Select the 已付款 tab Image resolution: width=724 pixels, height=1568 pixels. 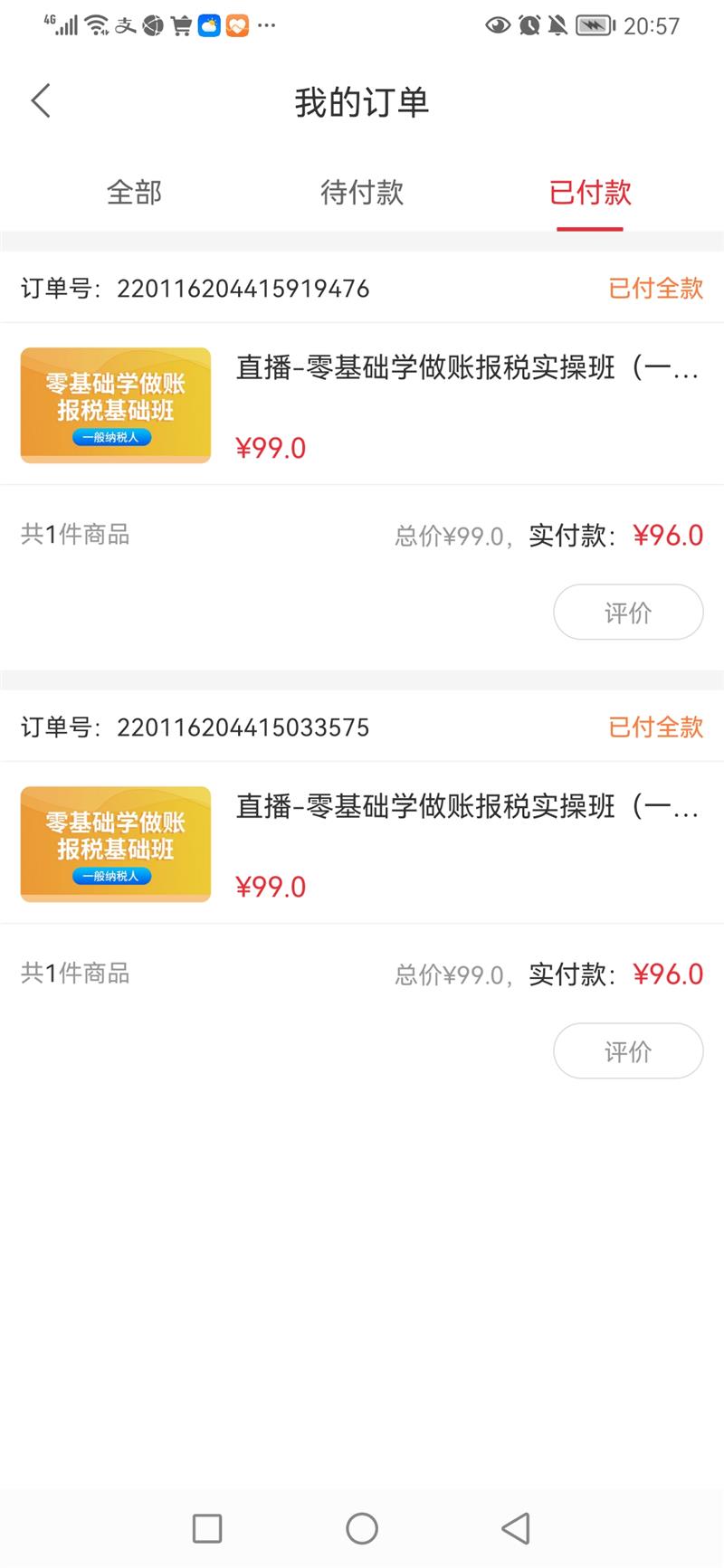tap(590, 193)
